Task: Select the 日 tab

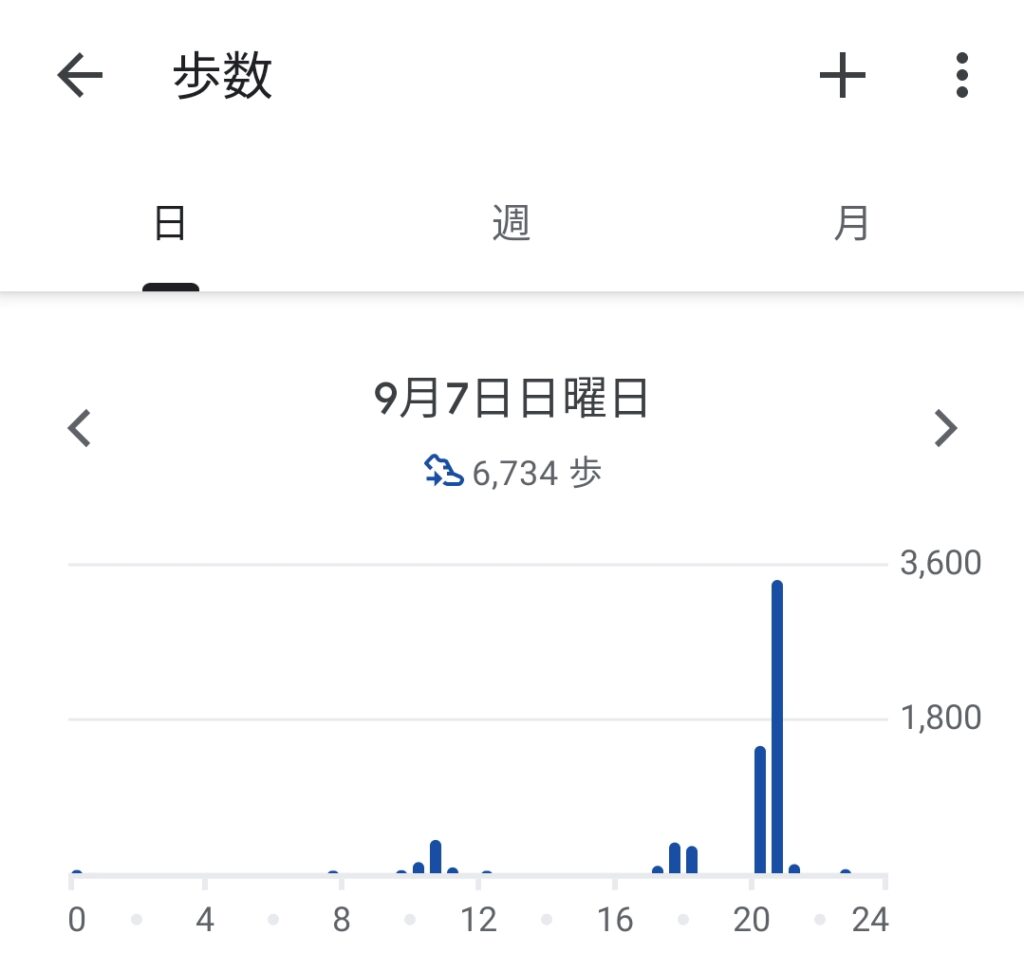Action: coord(170,223)
